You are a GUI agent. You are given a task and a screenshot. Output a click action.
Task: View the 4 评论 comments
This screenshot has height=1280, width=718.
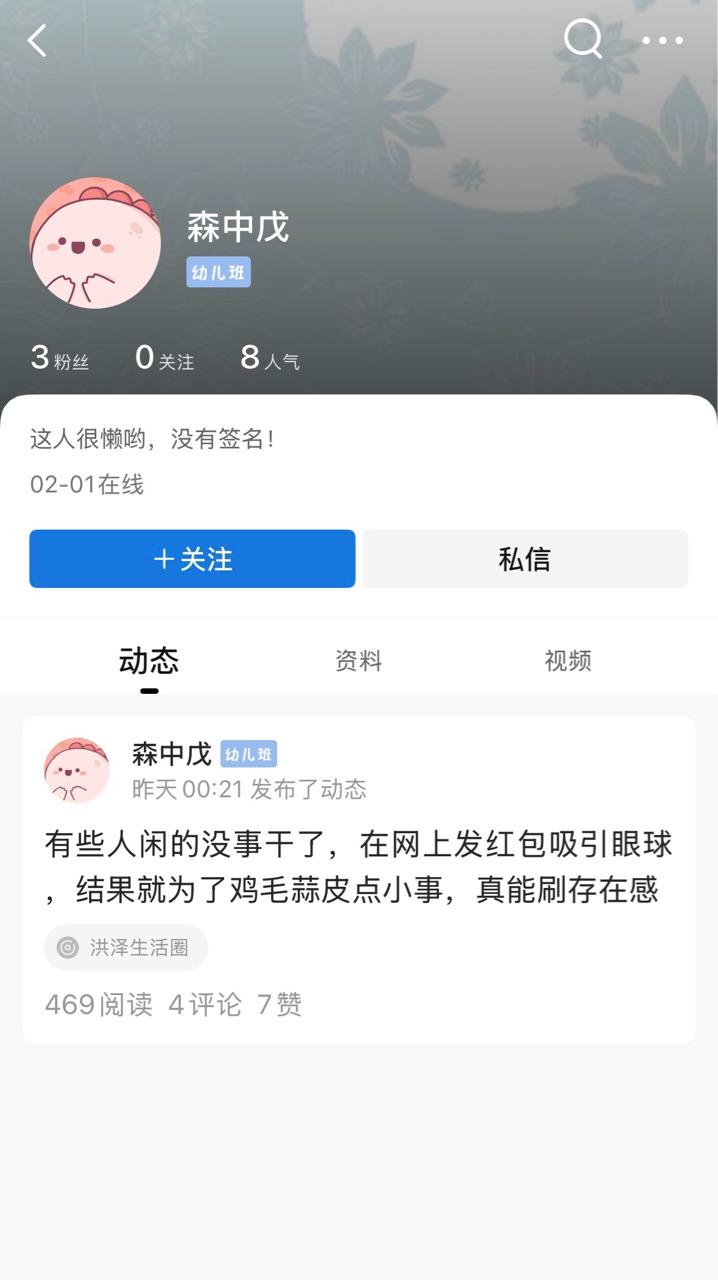205,1005
